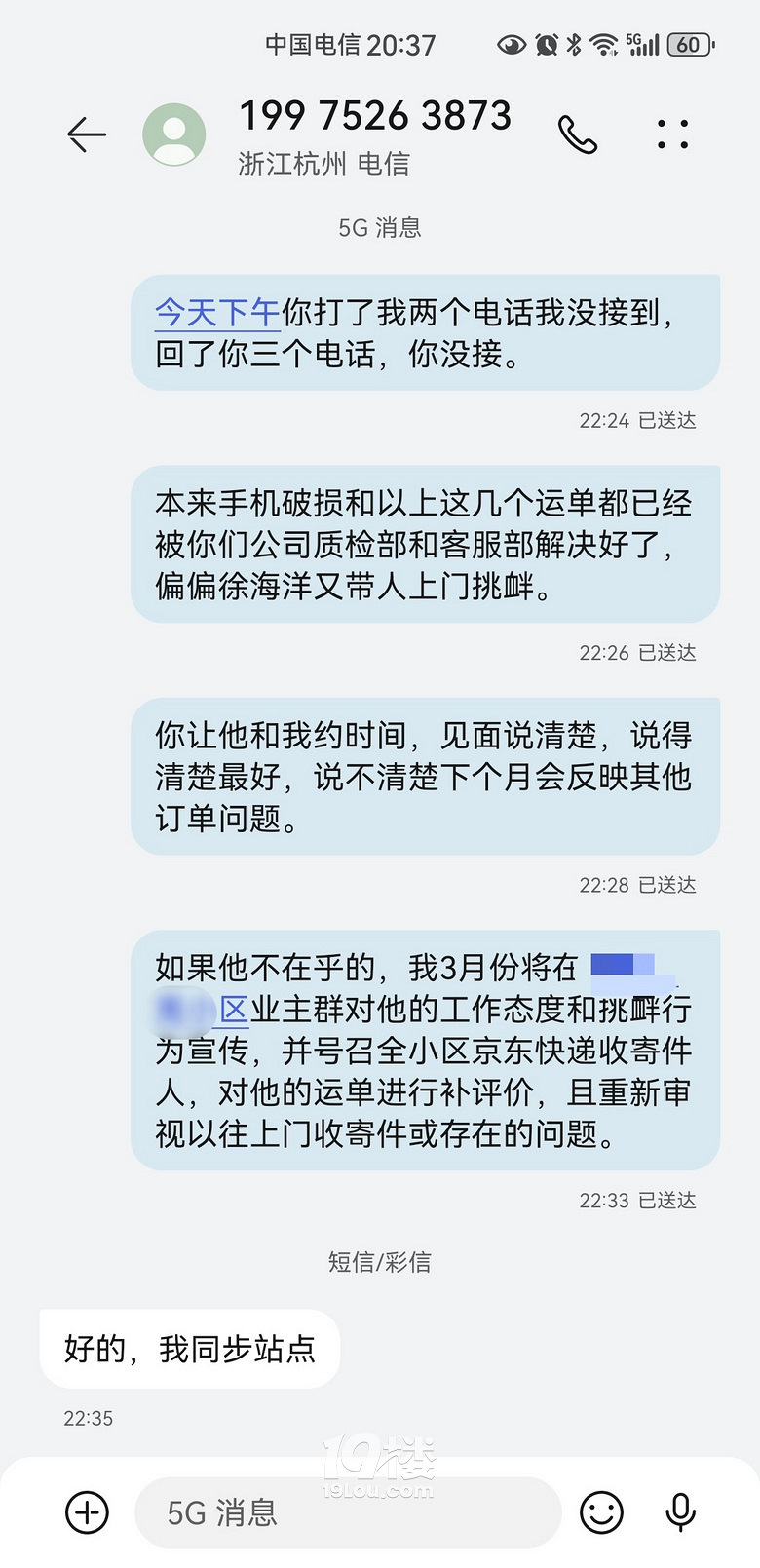The width and height of the screenshot is (760, 1568).
Task: Go back to the messages list
Action: pyautogui.click(x=87, y=134)
